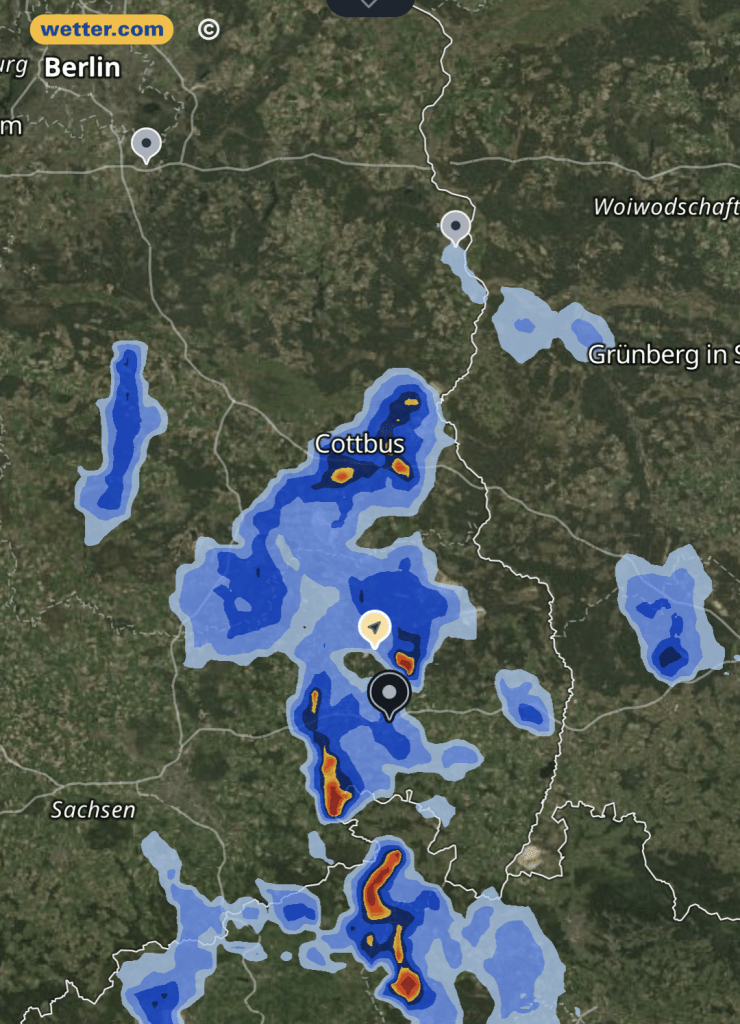Tap the collapse chevron handle at top
This screenshot has height=1024, width=740.
pos(369,5)
